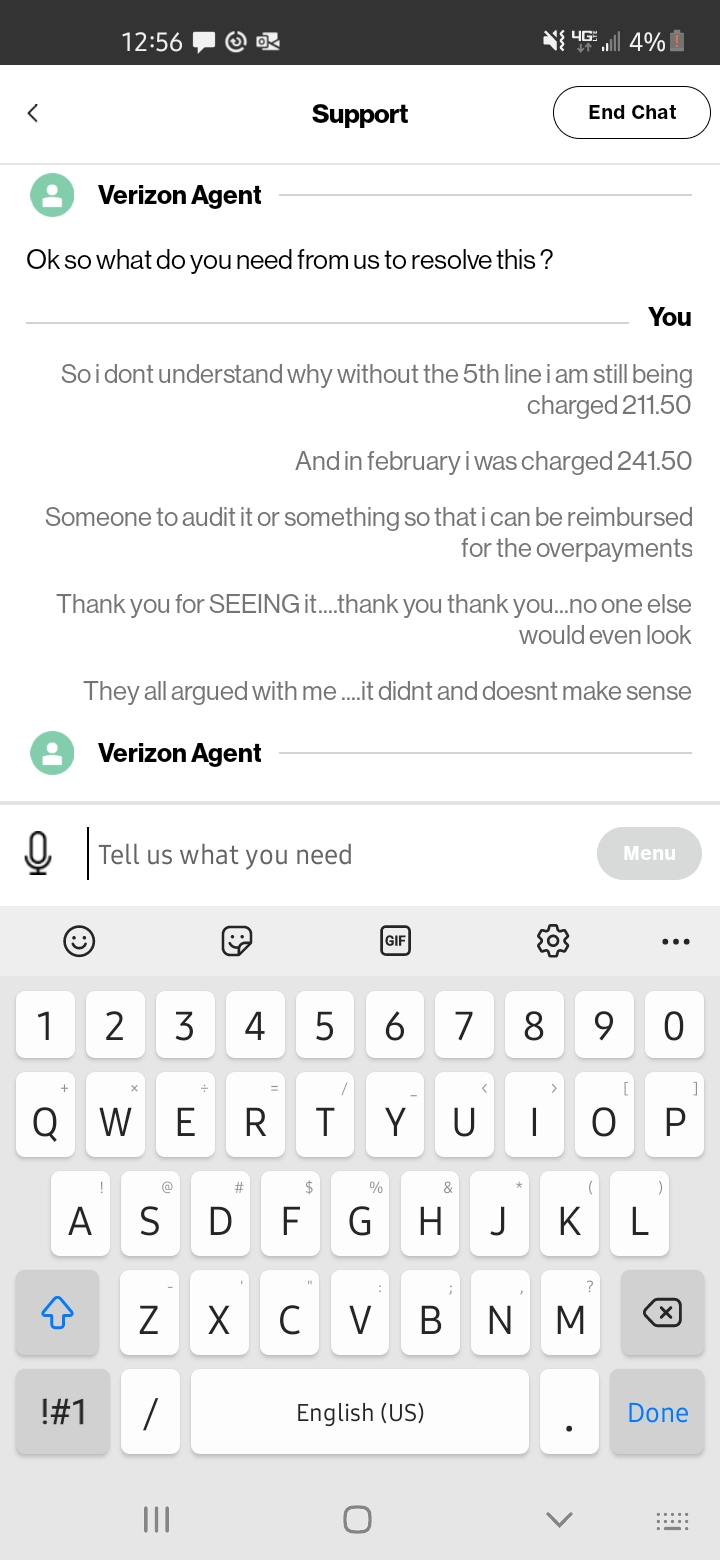Tap the microphone icon to dictate a message

click(38, 854)
